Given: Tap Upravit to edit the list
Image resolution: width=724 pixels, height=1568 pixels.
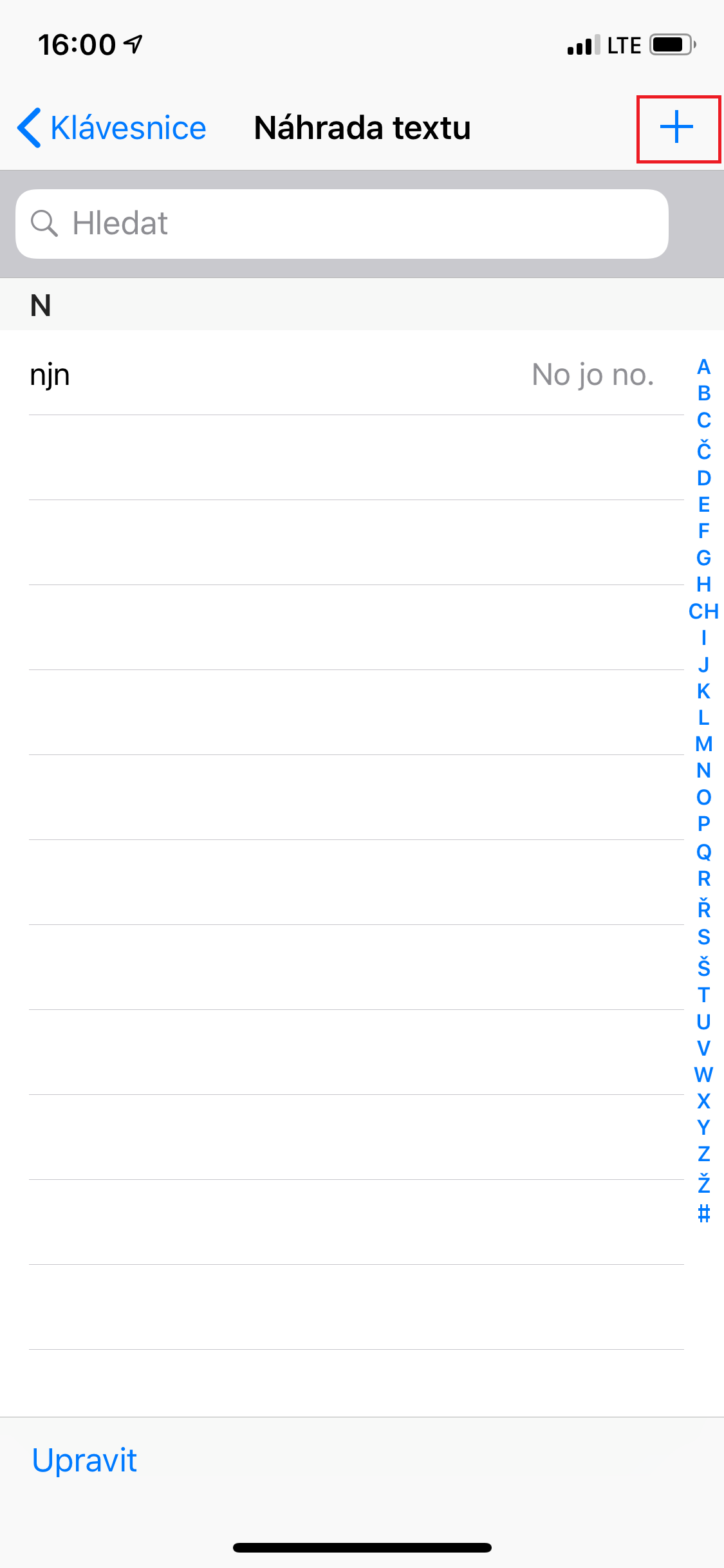Looking at the screenshot, I should coord(84,1460).
